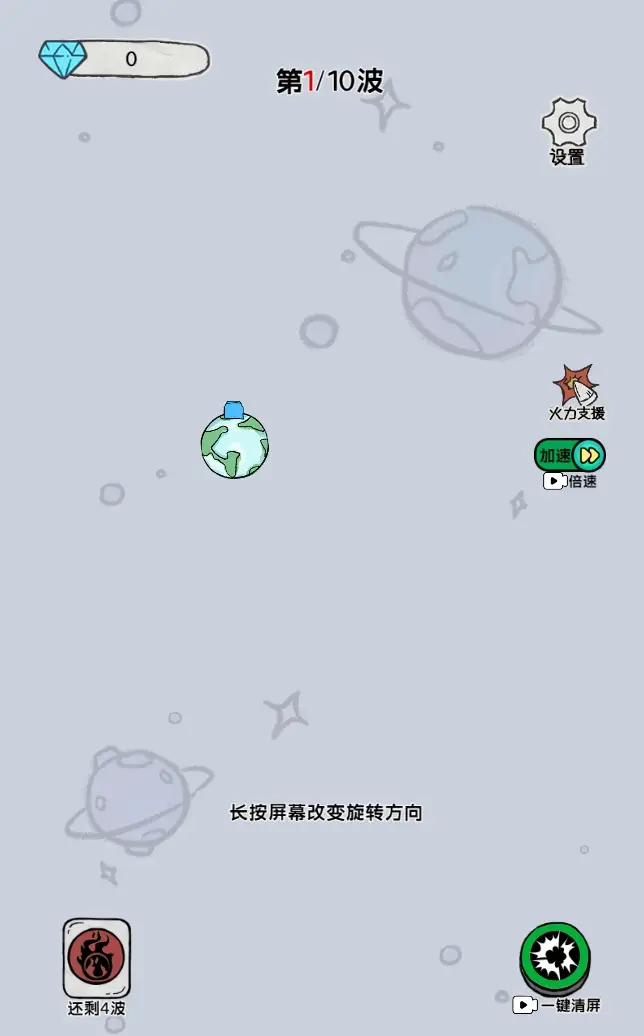Activate 火力支援 fire support

coord(576,386)
